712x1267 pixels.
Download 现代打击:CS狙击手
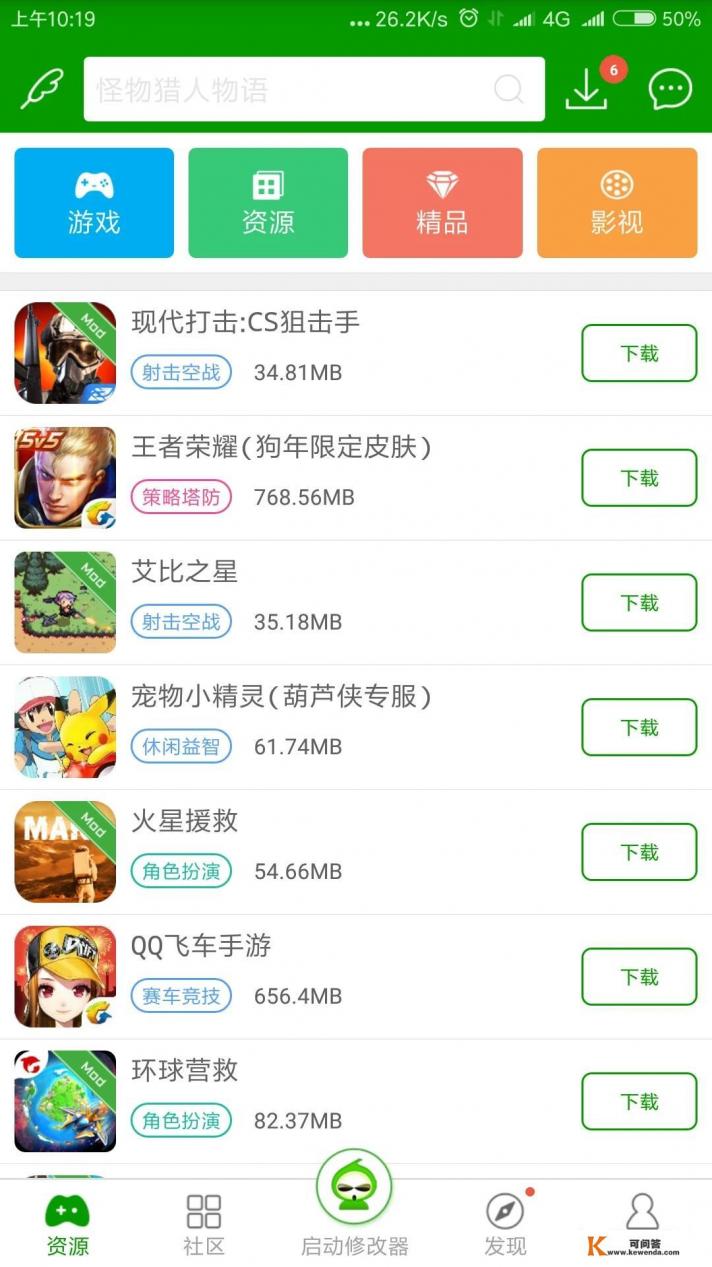(x=639, y=353)
